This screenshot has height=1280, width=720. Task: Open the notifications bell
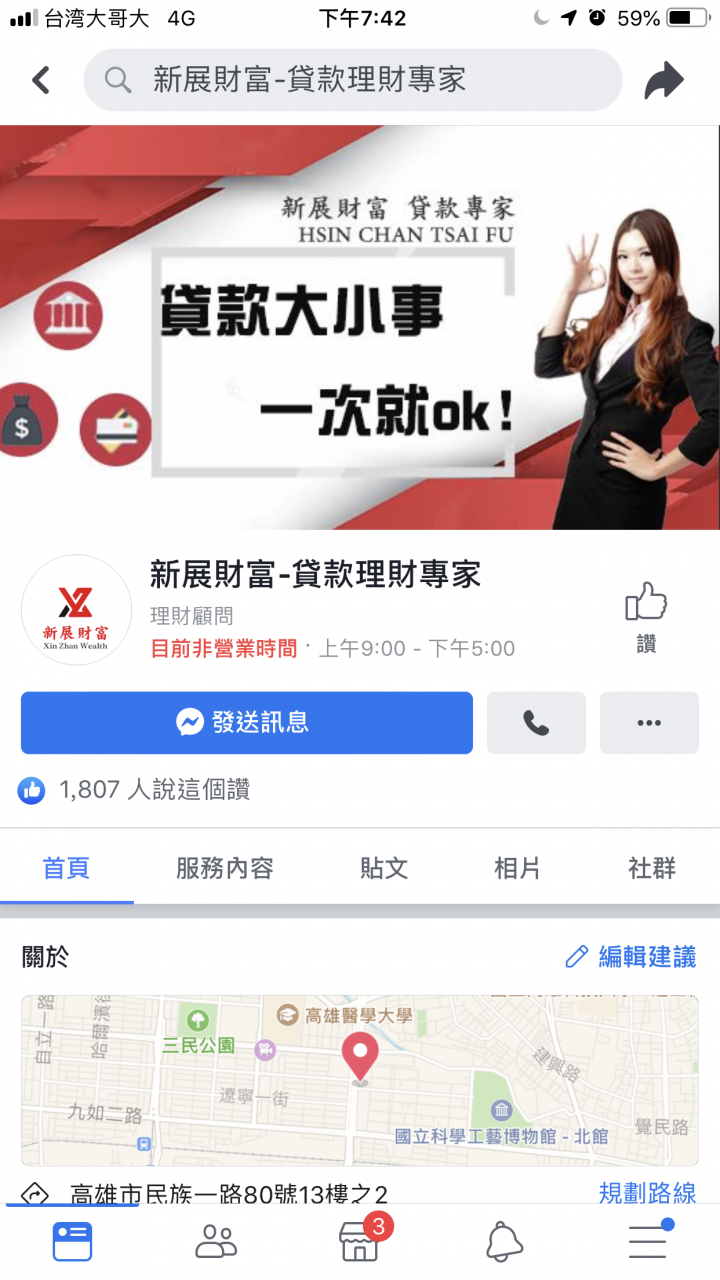pos(504,1241)
